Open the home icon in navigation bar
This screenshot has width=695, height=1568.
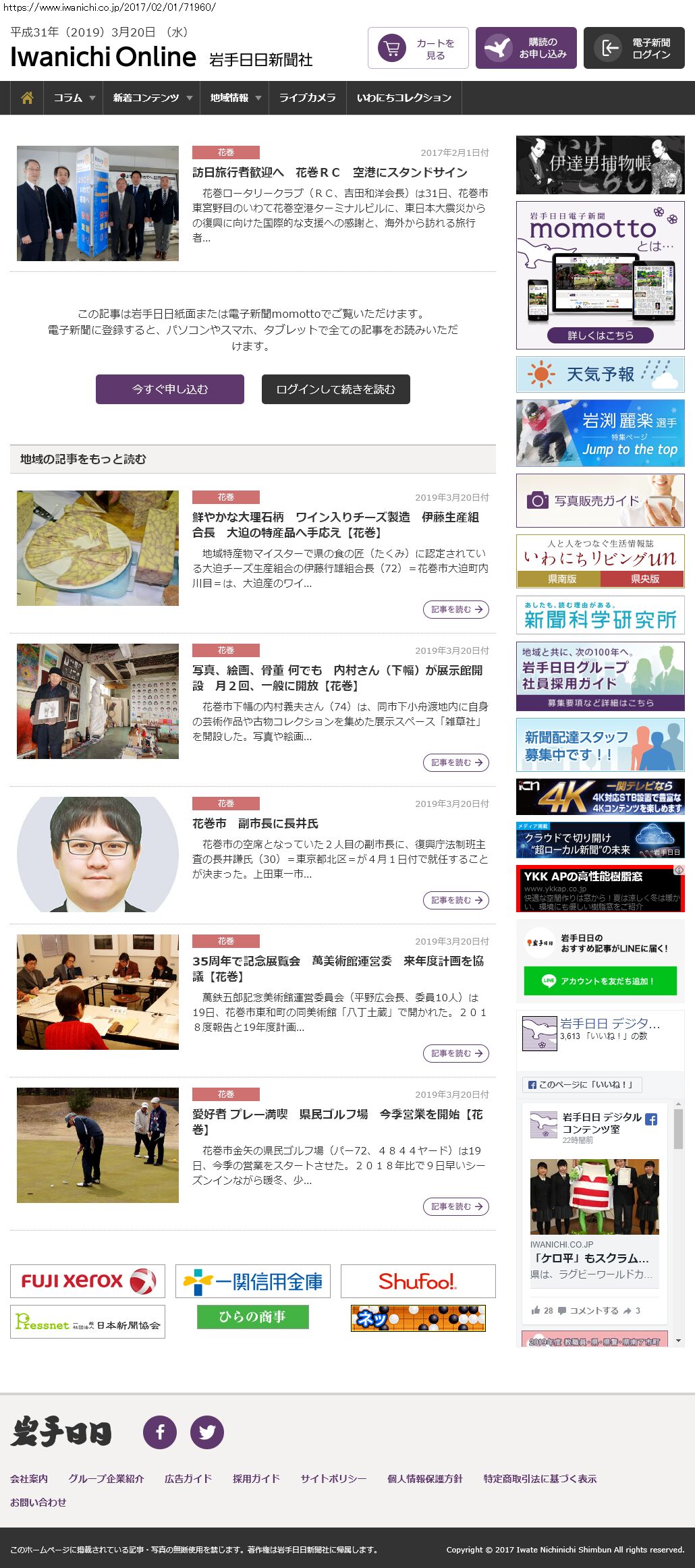click(27, 98)
